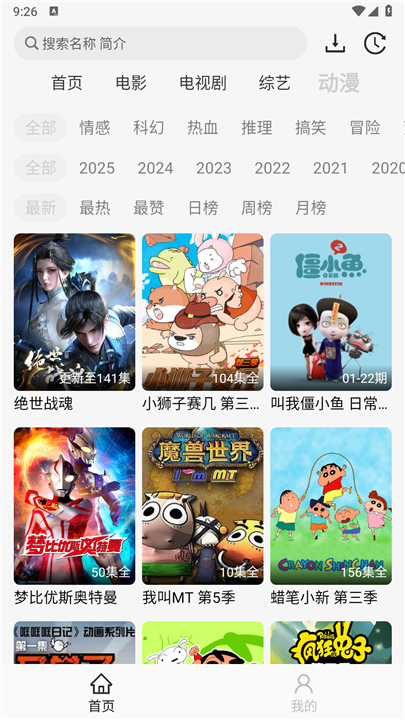The width and height of the screenshot is (405, 720).
Task: Open the watch history clock icon
Action: pyautogui.click(x=375, y=44)
